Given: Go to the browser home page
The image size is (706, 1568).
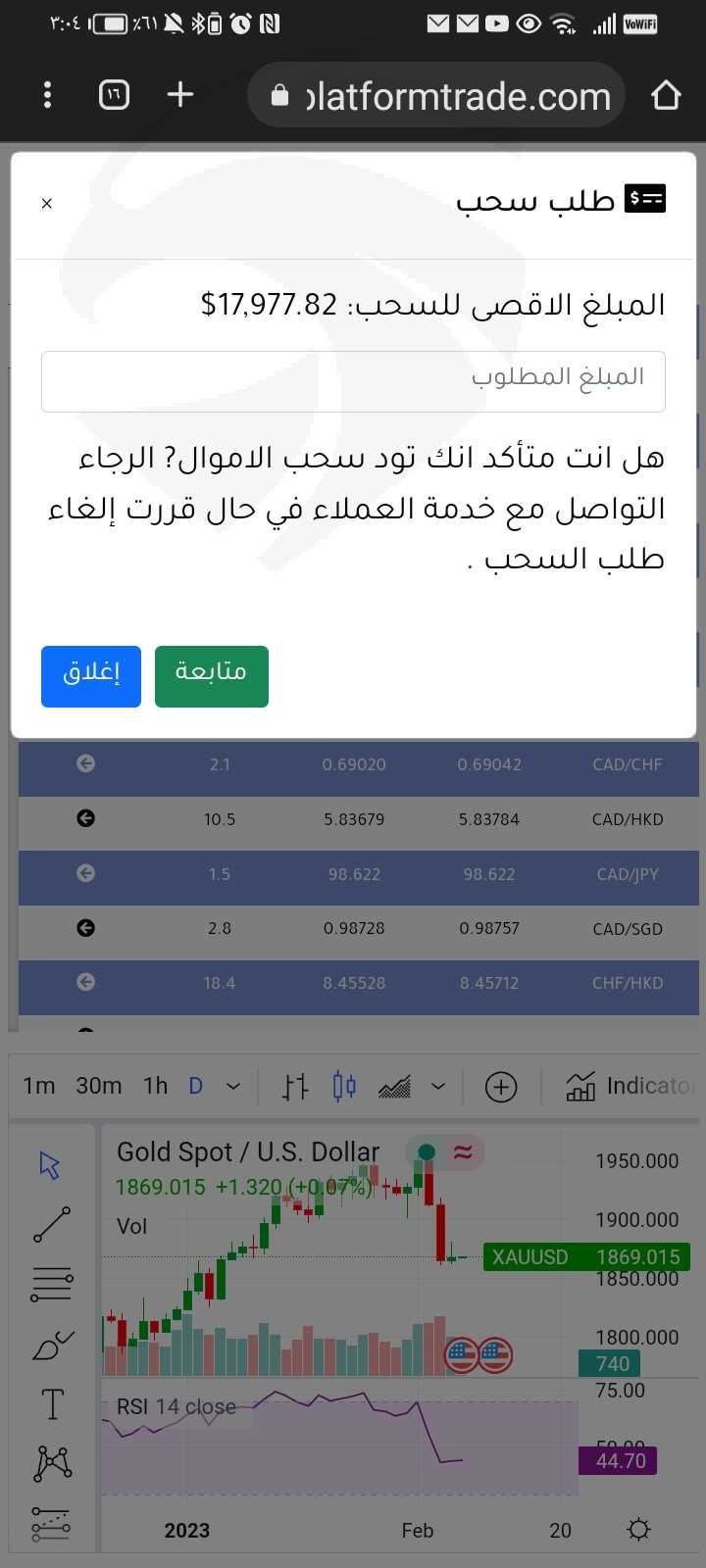Looking at the screenshot, I should pyautogui.click(x=666, y=95).
